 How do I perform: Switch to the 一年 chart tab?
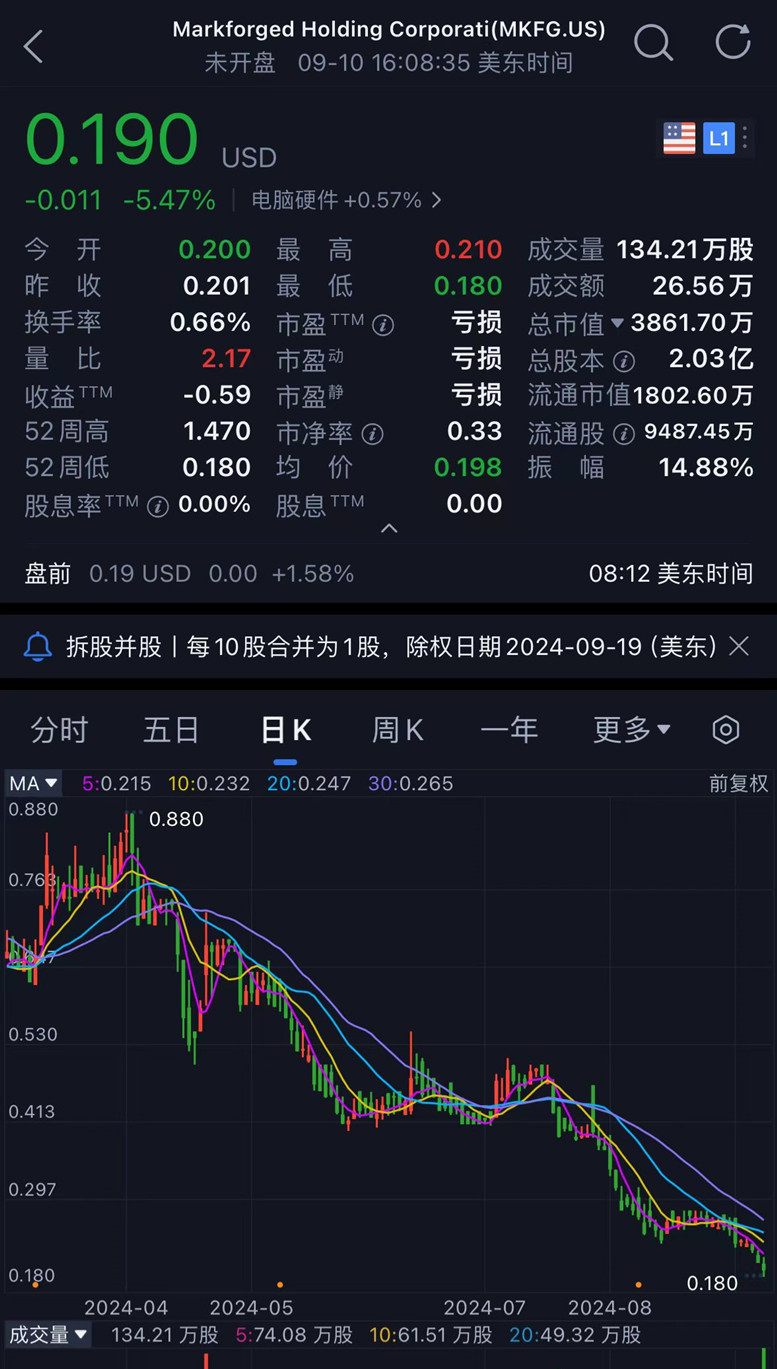point(509,730)
